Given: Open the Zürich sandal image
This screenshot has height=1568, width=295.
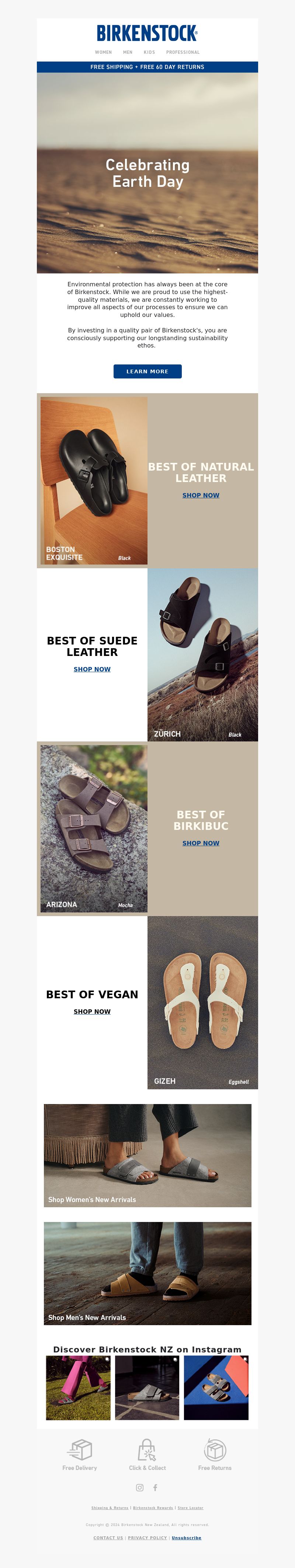Looking at the screenshot, I should click(x=202, y=654).
